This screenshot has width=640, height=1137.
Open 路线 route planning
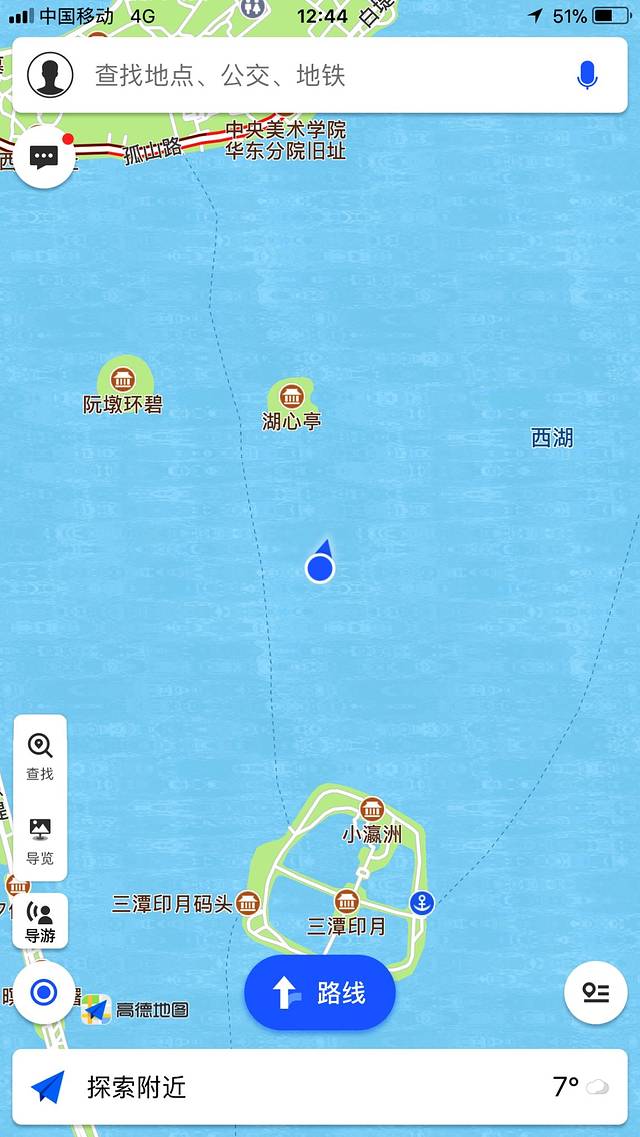point(320,993)
